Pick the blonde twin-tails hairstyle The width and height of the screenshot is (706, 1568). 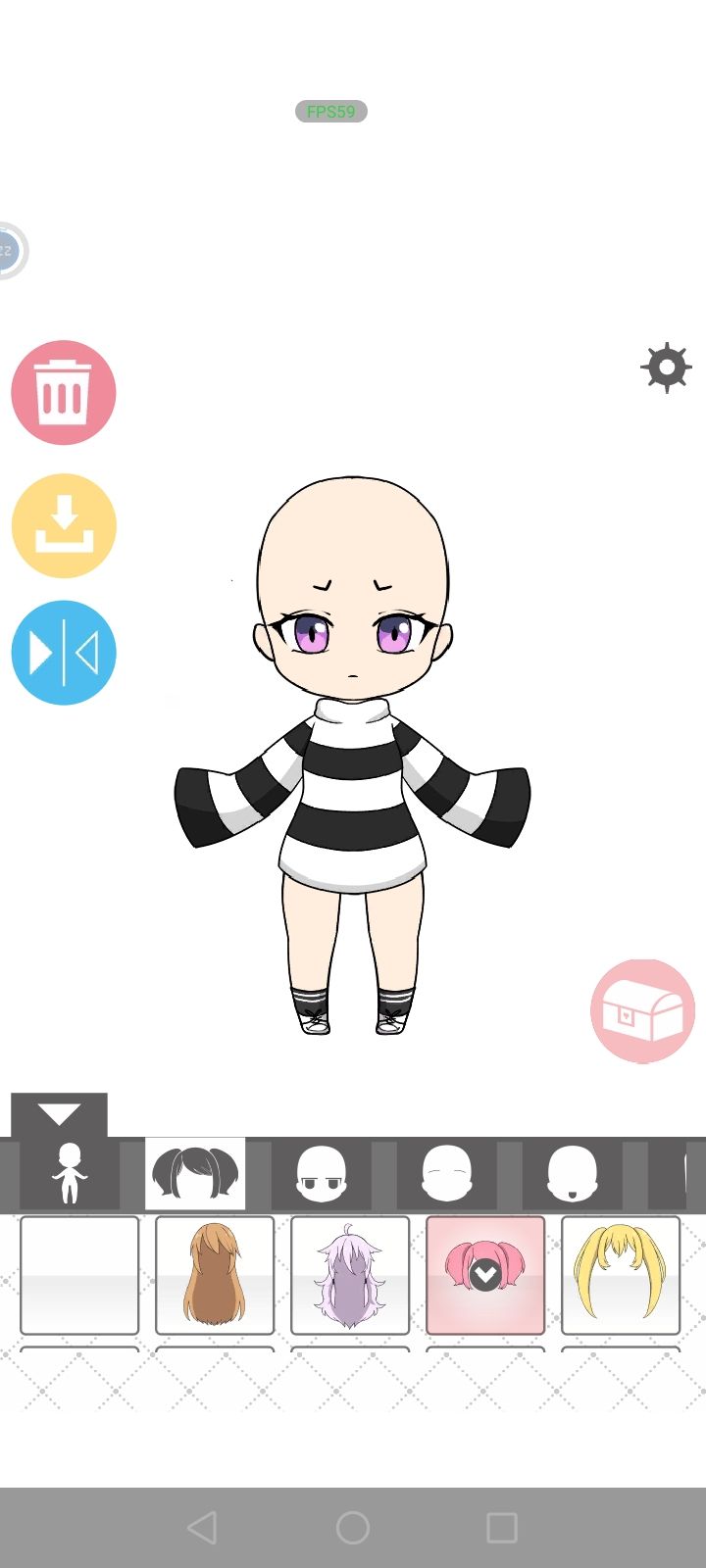621,1276
